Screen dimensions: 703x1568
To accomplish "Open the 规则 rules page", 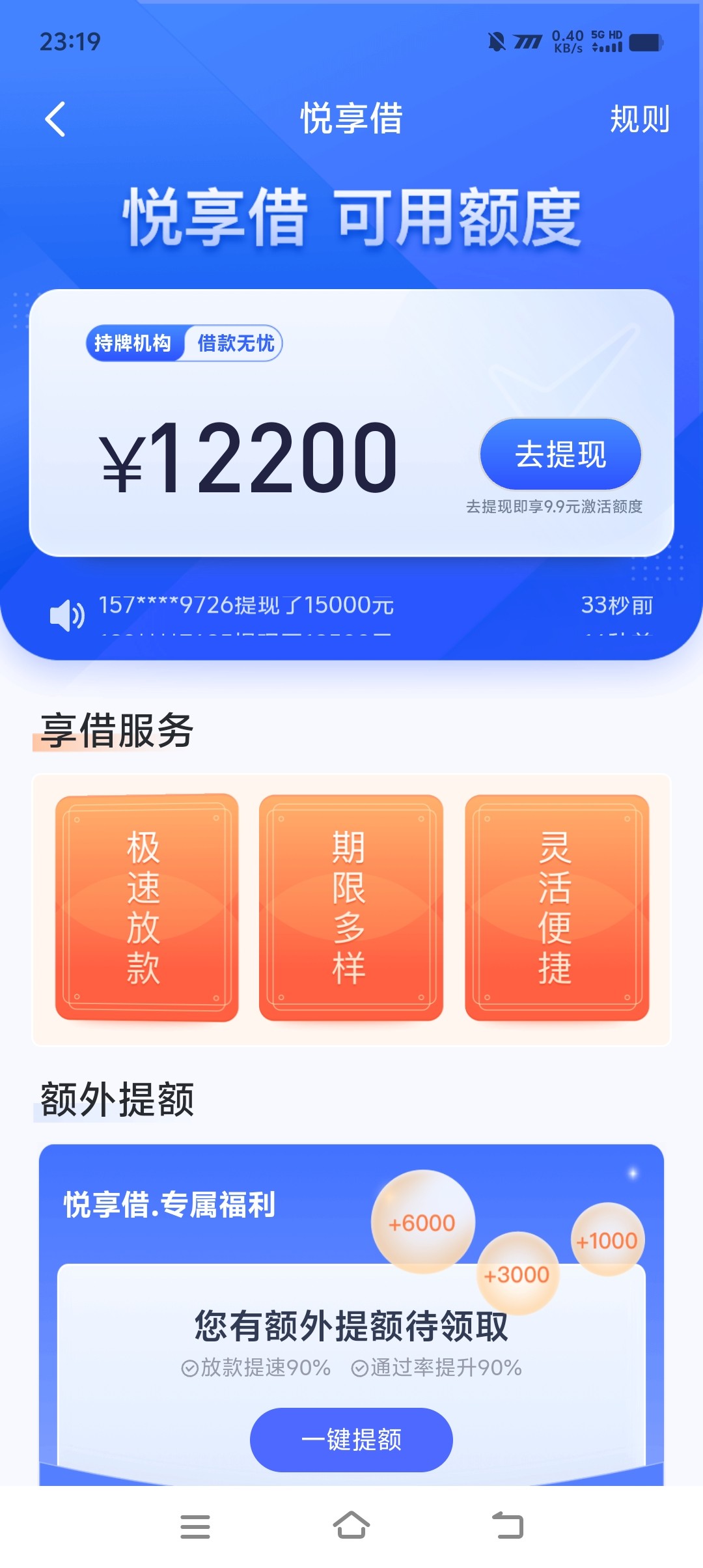I will click(639, 119).
